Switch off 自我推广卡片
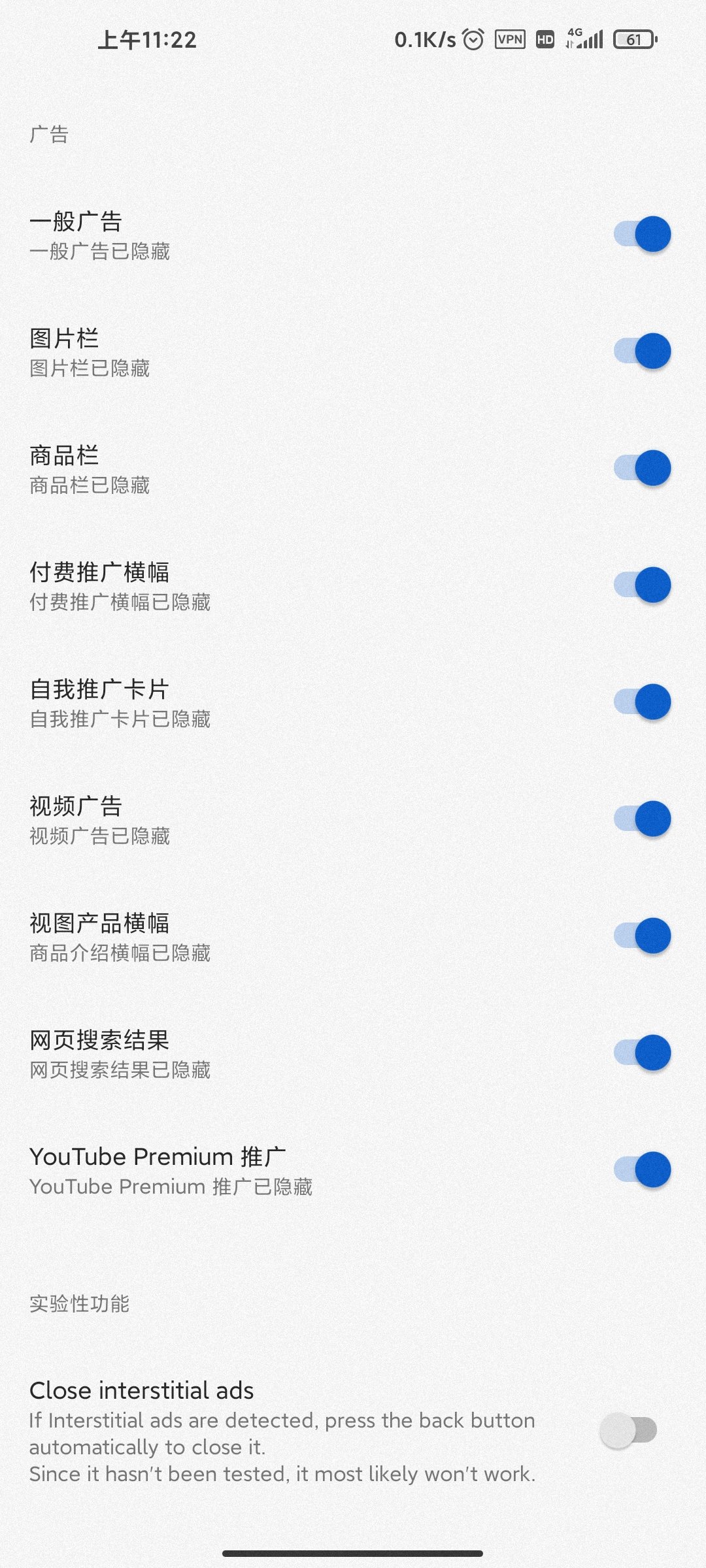The width and height of the screenshot is (706, 1568). (x=642, y=702)
